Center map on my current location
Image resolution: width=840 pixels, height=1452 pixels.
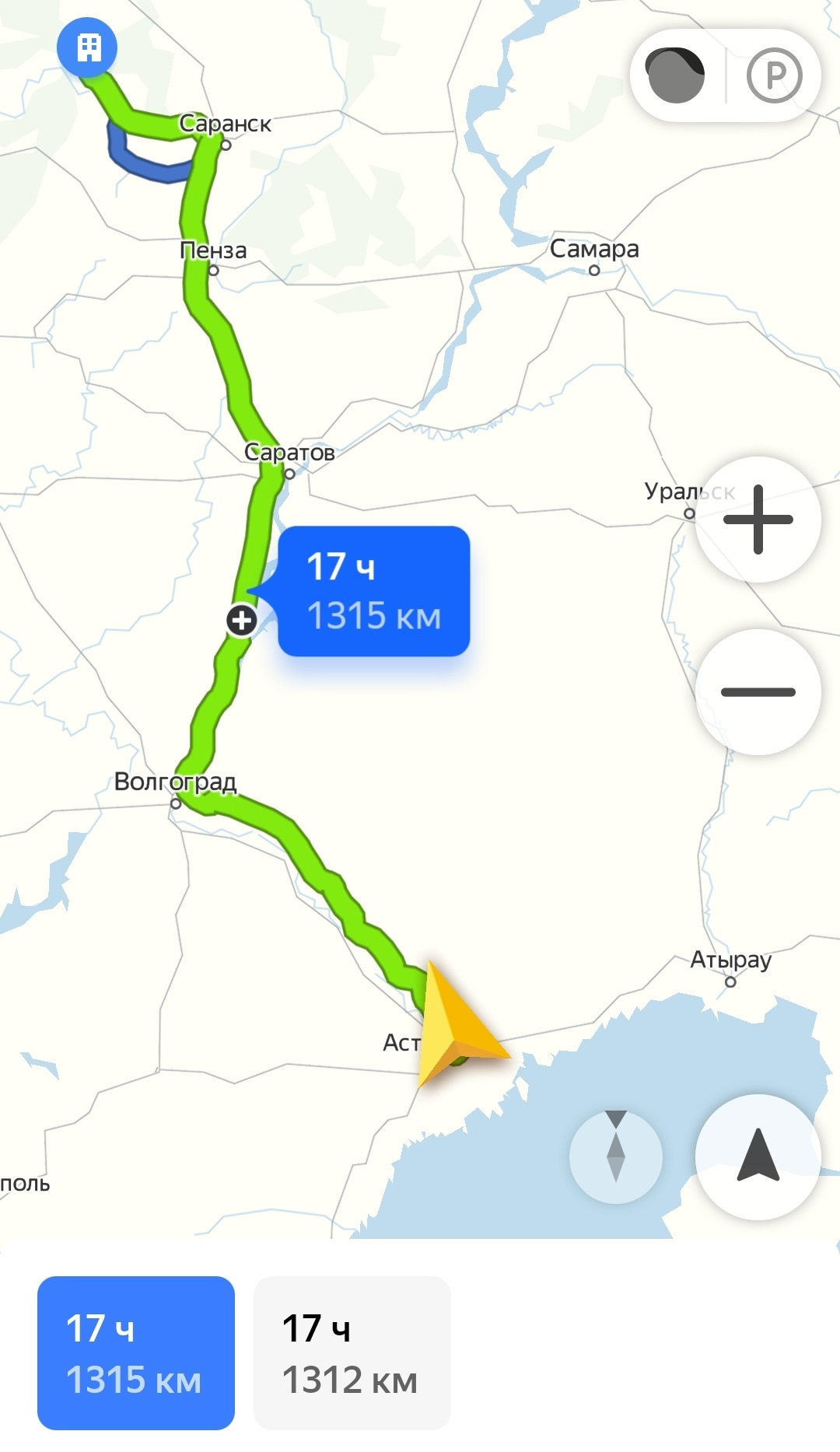click(758, 1156)
